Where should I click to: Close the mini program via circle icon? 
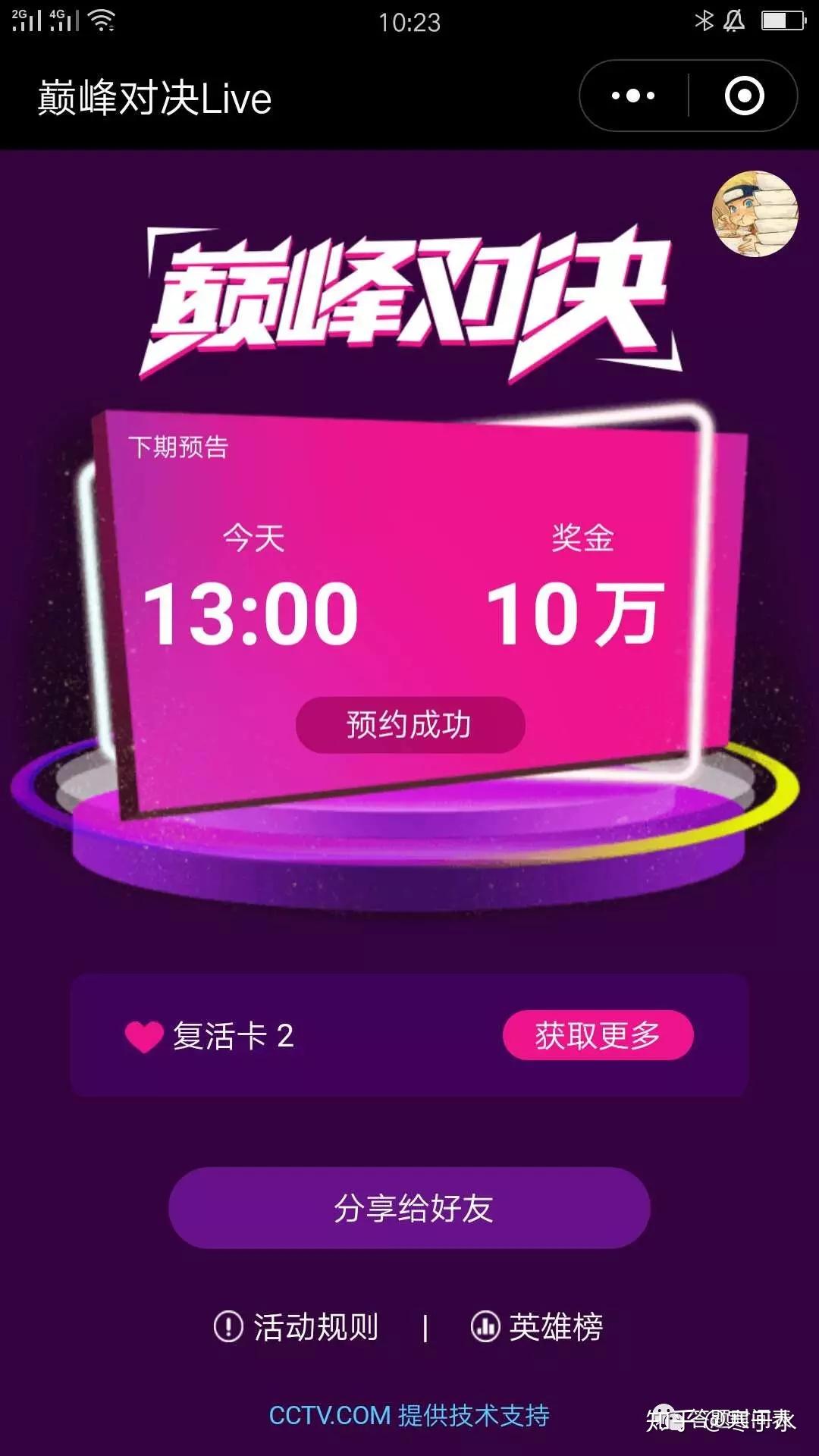coord(744,96)
